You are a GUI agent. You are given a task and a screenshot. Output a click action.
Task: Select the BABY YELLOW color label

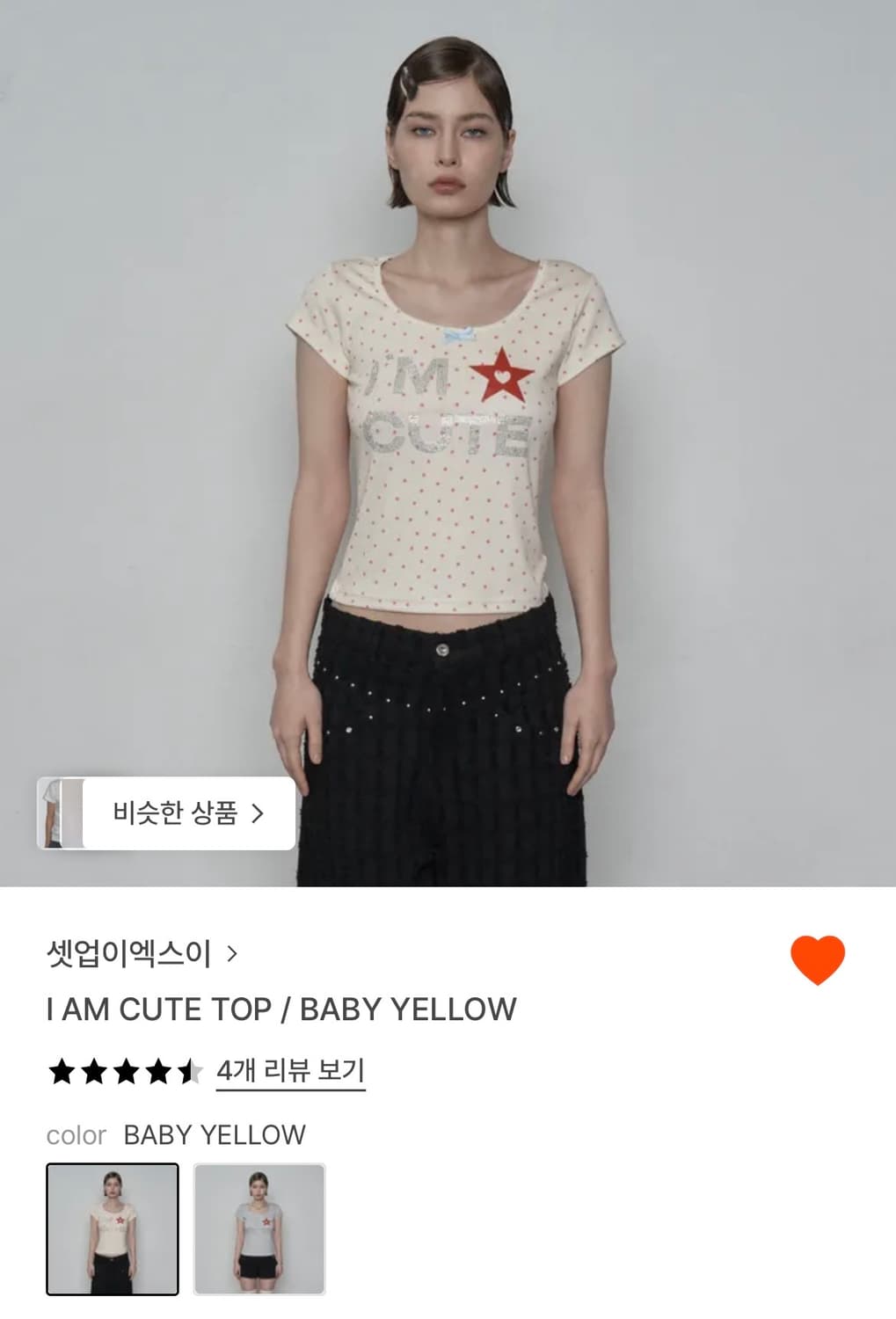point(214,1134)
